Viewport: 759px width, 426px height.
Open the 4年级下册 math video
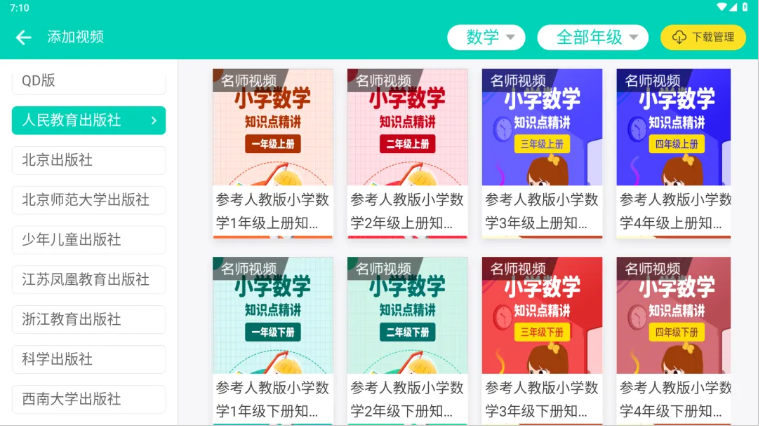(673, 340)
